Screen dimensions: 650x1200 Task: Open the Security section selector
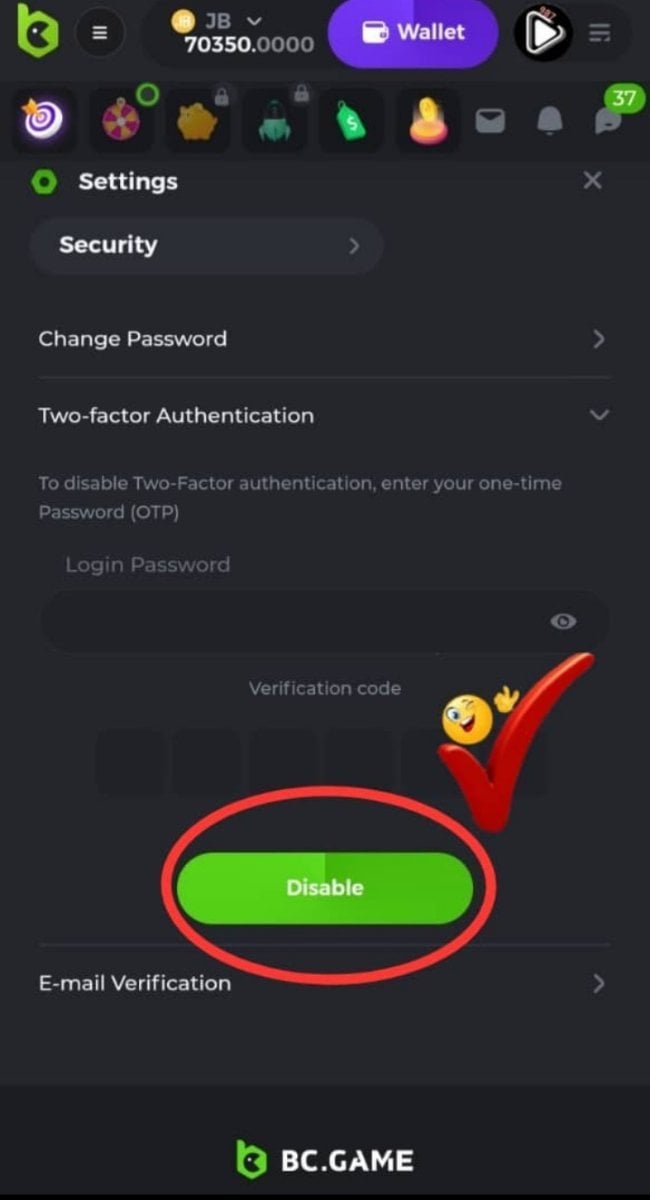207,245
